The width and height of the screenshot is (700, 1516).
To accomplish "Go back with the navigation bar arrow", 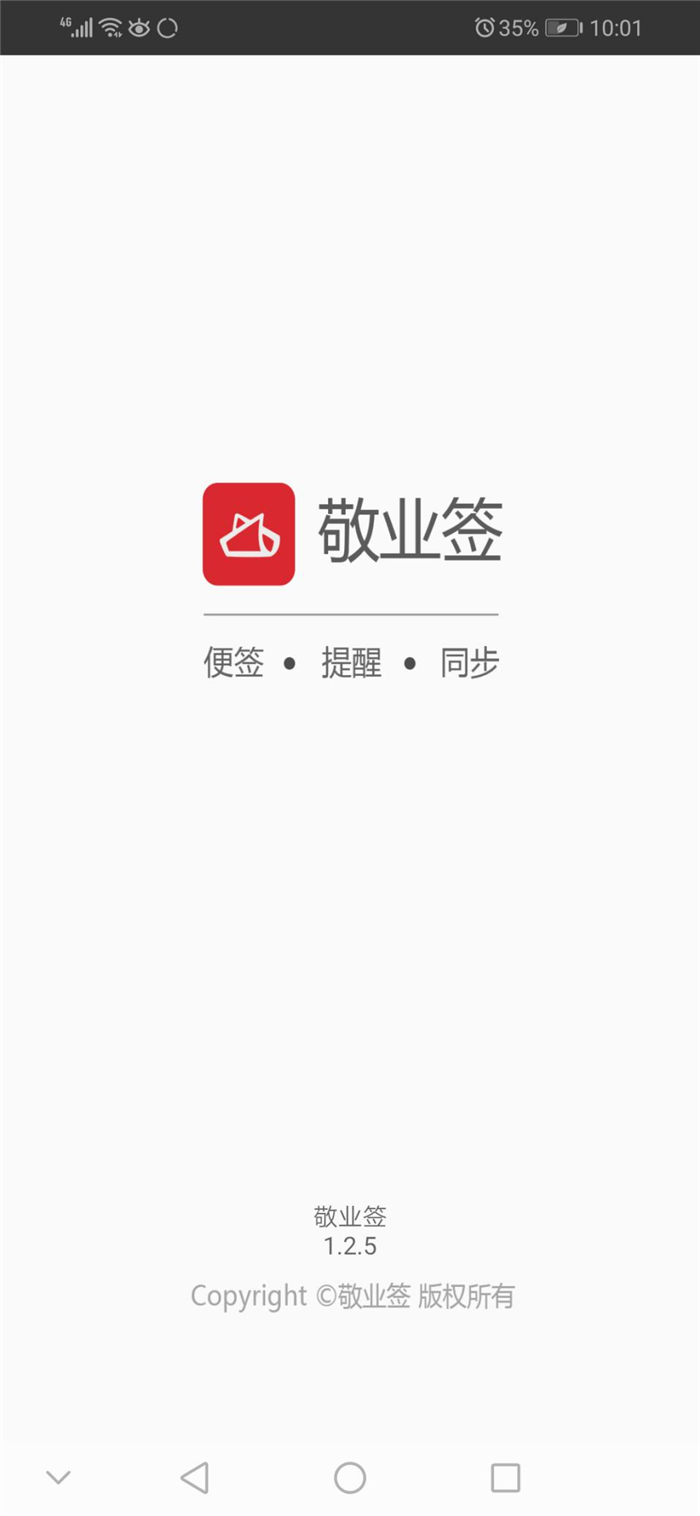I will click(x=194, y=1477).
